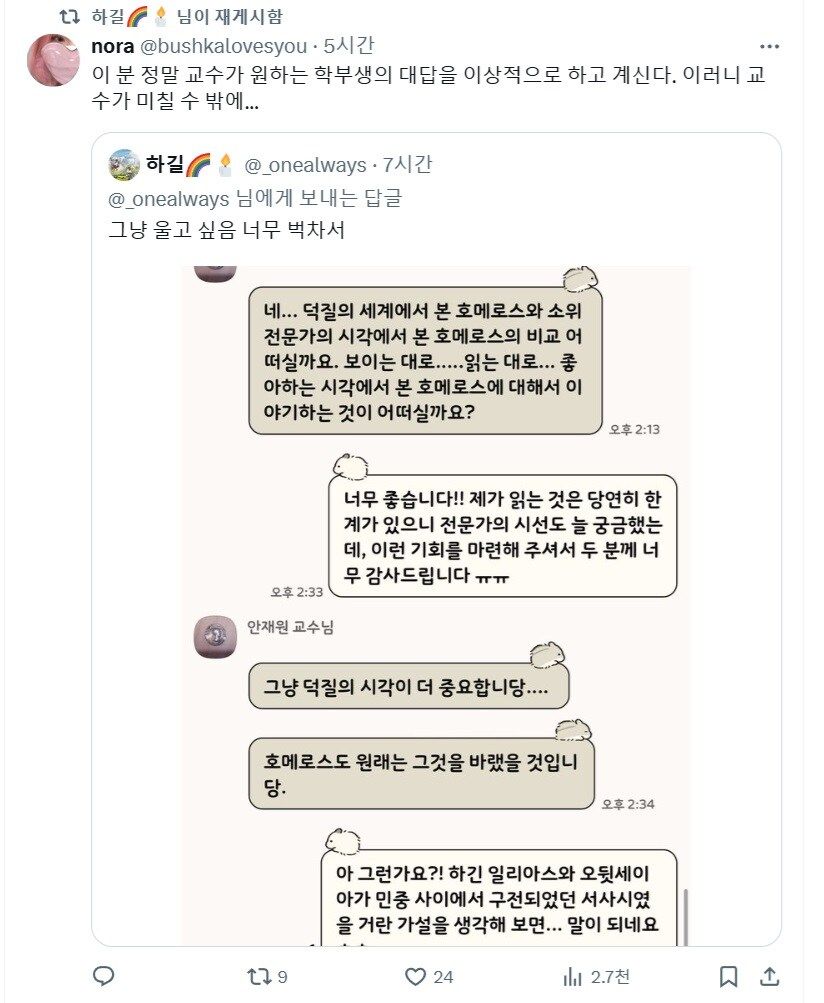Bookmark nora's post
Screen dimensions: 824x1003
729,976
